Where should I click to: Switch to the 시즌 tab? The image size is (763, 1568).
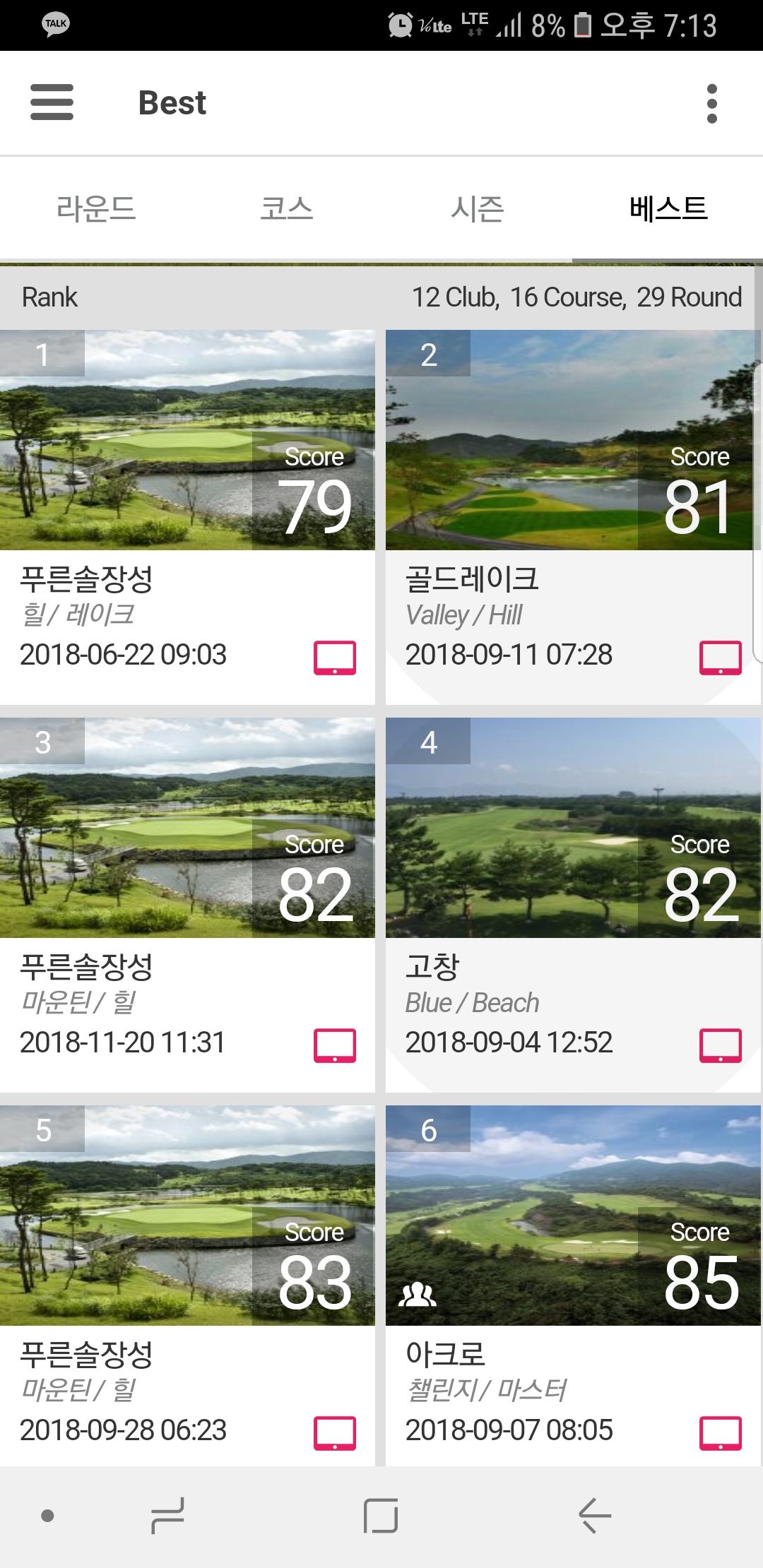click(x=477, y=209)
